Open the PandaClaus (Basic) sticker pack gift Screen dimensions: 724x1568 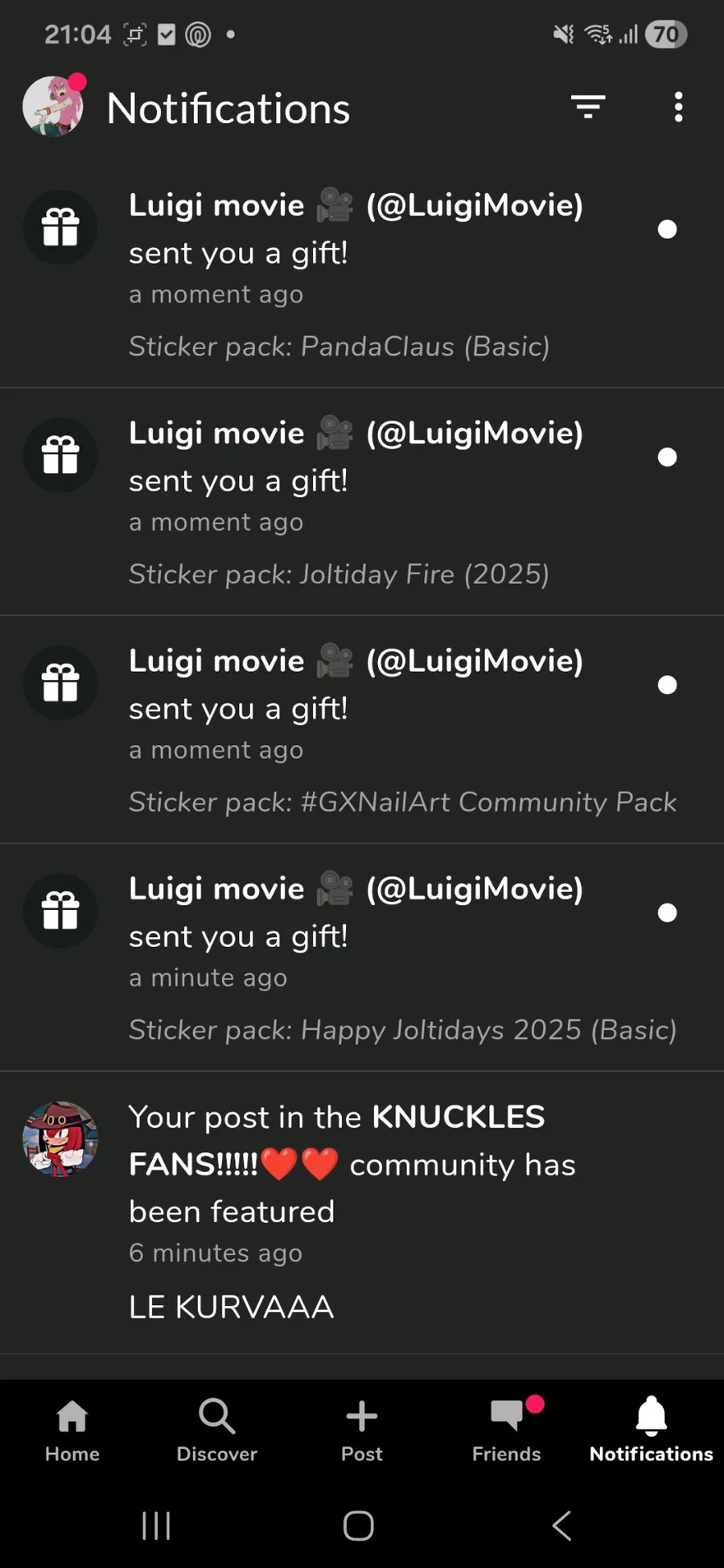362,274
